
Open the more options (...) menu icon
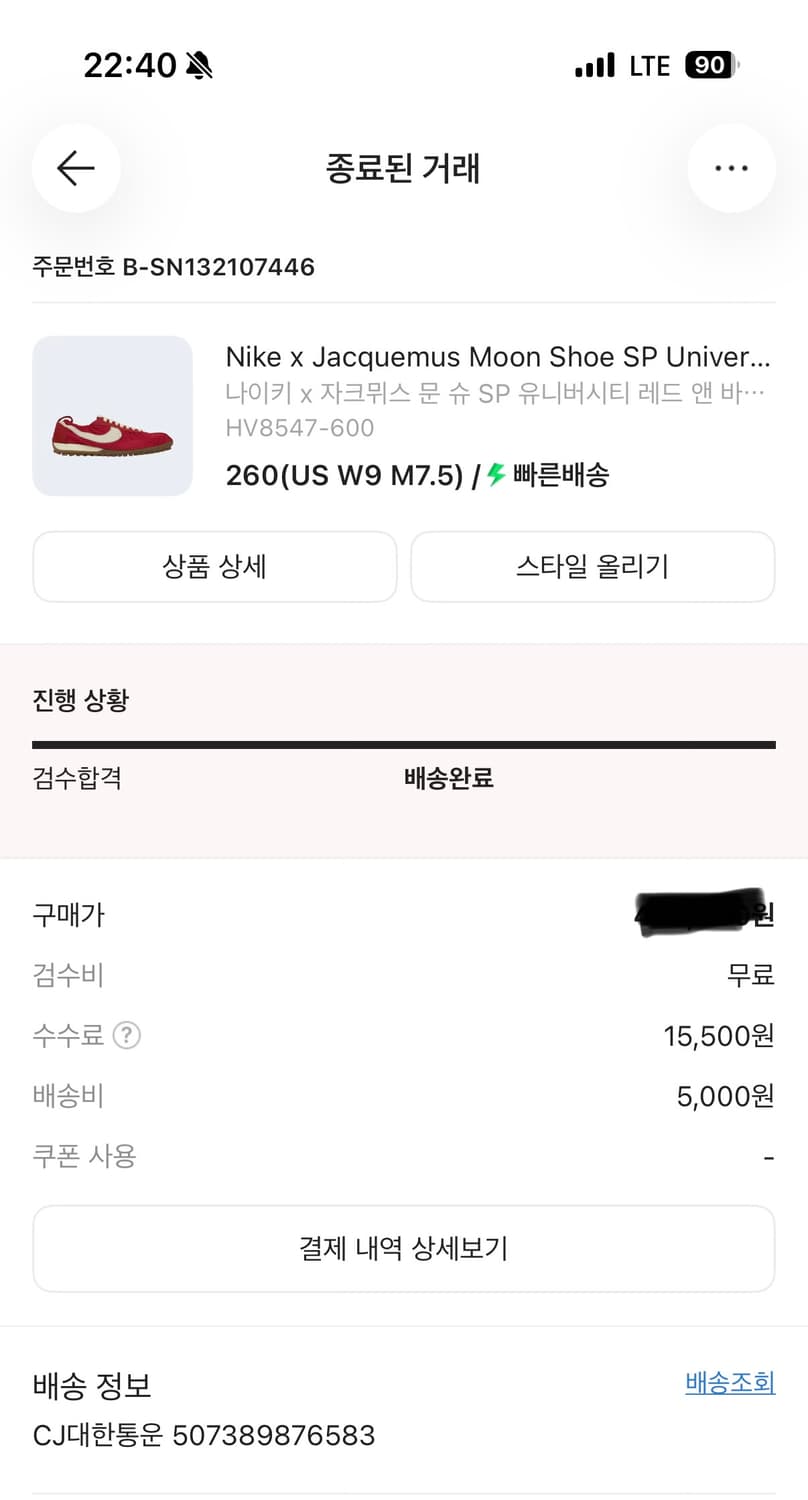[731, 168]
